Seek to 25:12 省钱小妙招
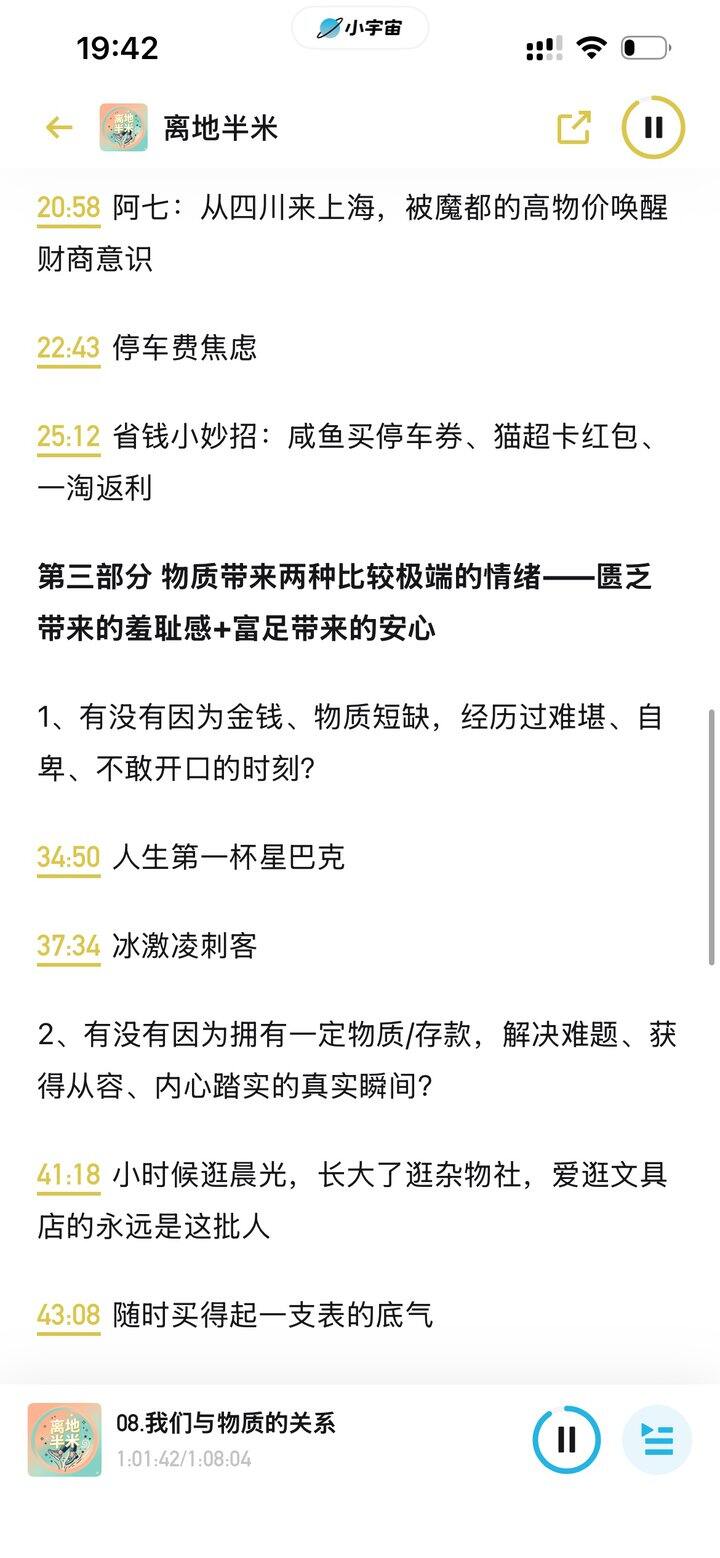This screenshot has width=720, height=1558. point(69,438)
